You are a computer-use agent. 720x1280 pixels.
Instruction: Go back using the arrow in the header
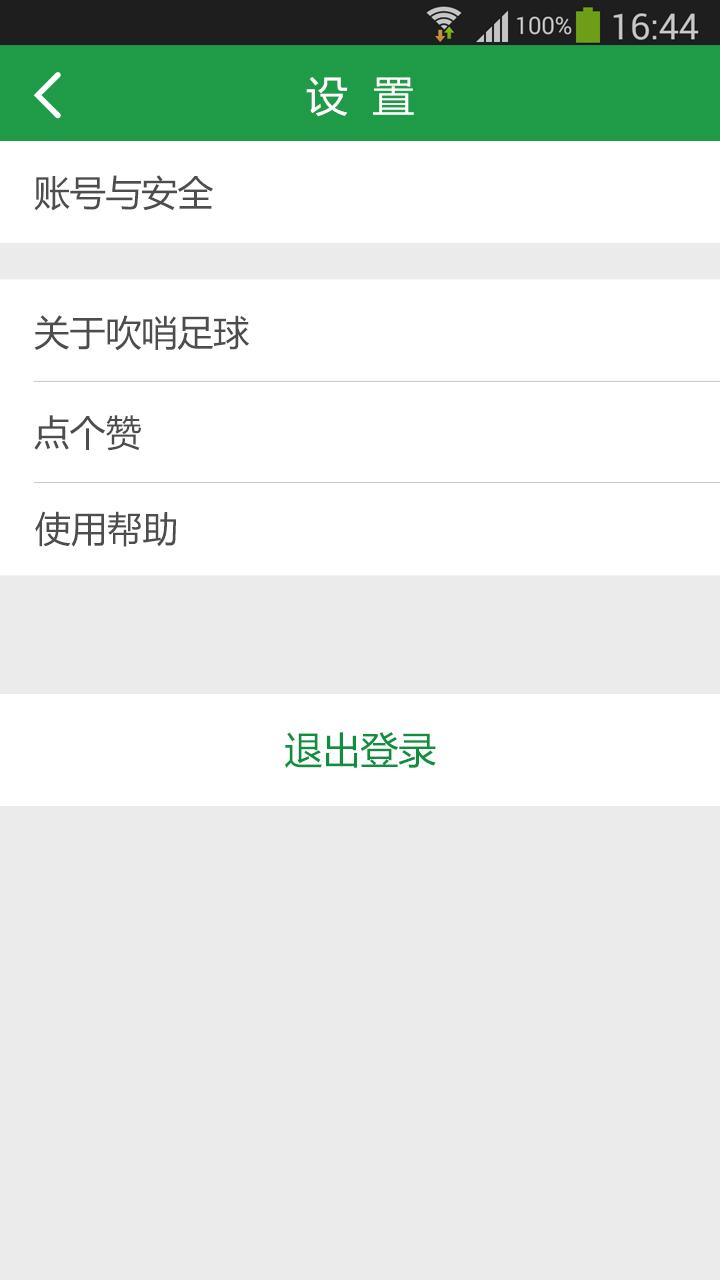pyautogui.click(x=47, y=95)
